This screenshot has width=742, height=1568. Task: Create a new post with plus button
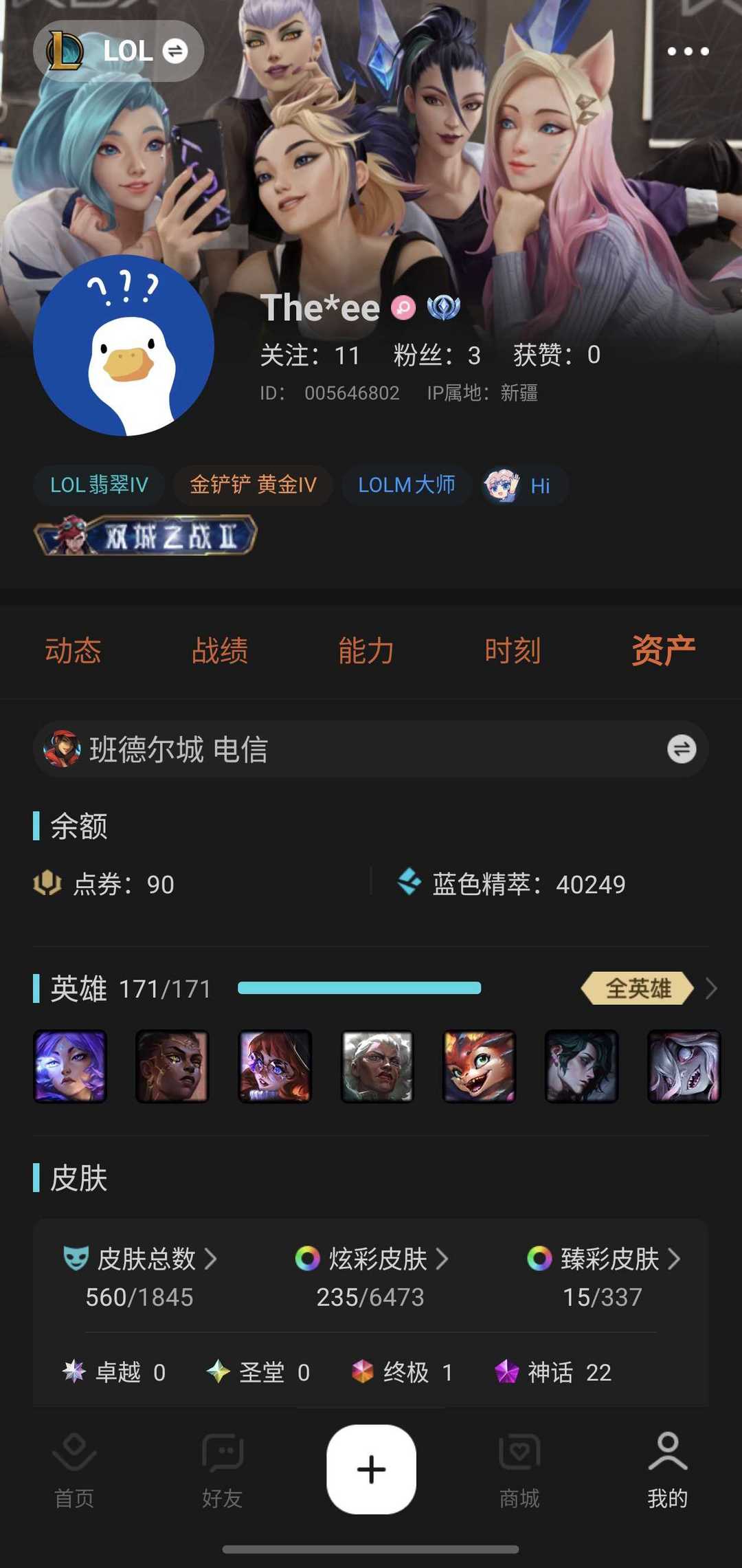[x=371, y=1470]
